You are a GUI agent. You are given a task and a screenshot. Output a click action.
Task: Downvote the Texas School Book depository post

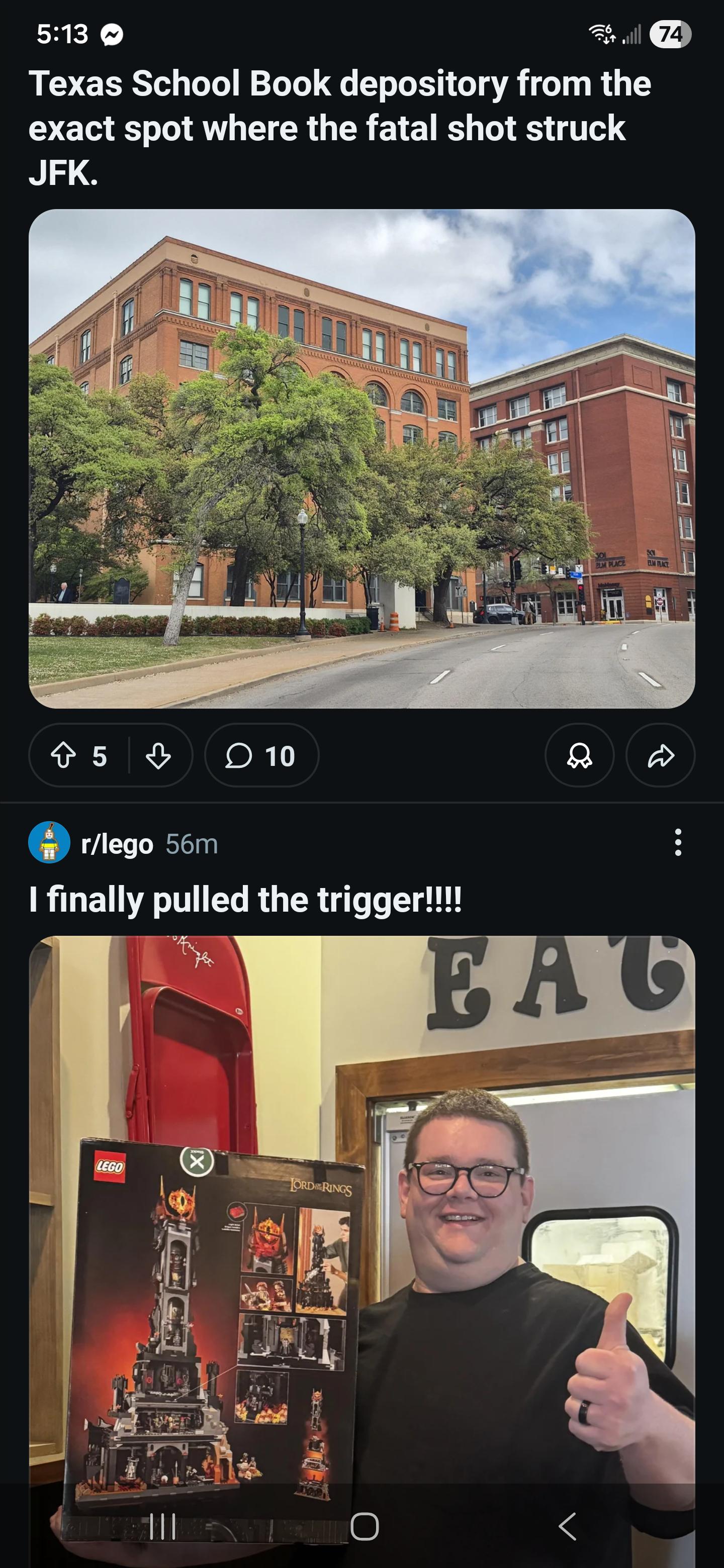click(x=158, y=756)
